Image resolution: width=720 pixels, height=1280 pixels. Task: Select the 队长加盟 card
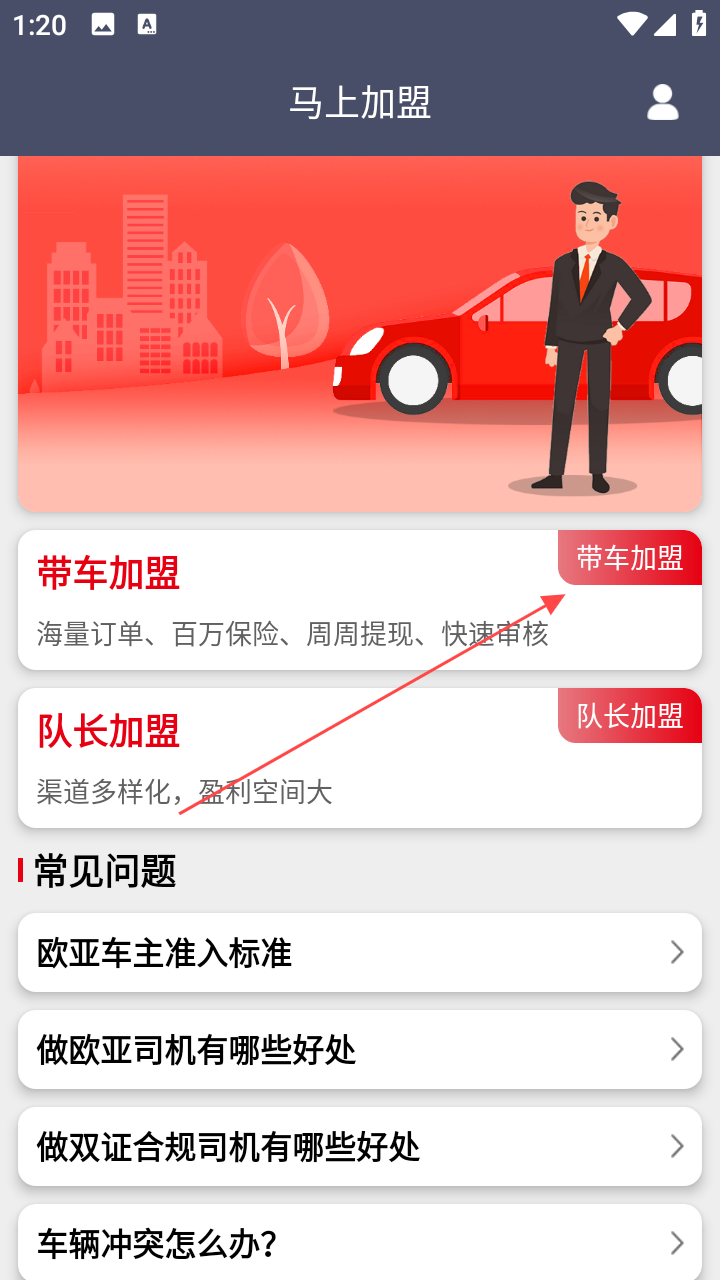tap(300, 758)
